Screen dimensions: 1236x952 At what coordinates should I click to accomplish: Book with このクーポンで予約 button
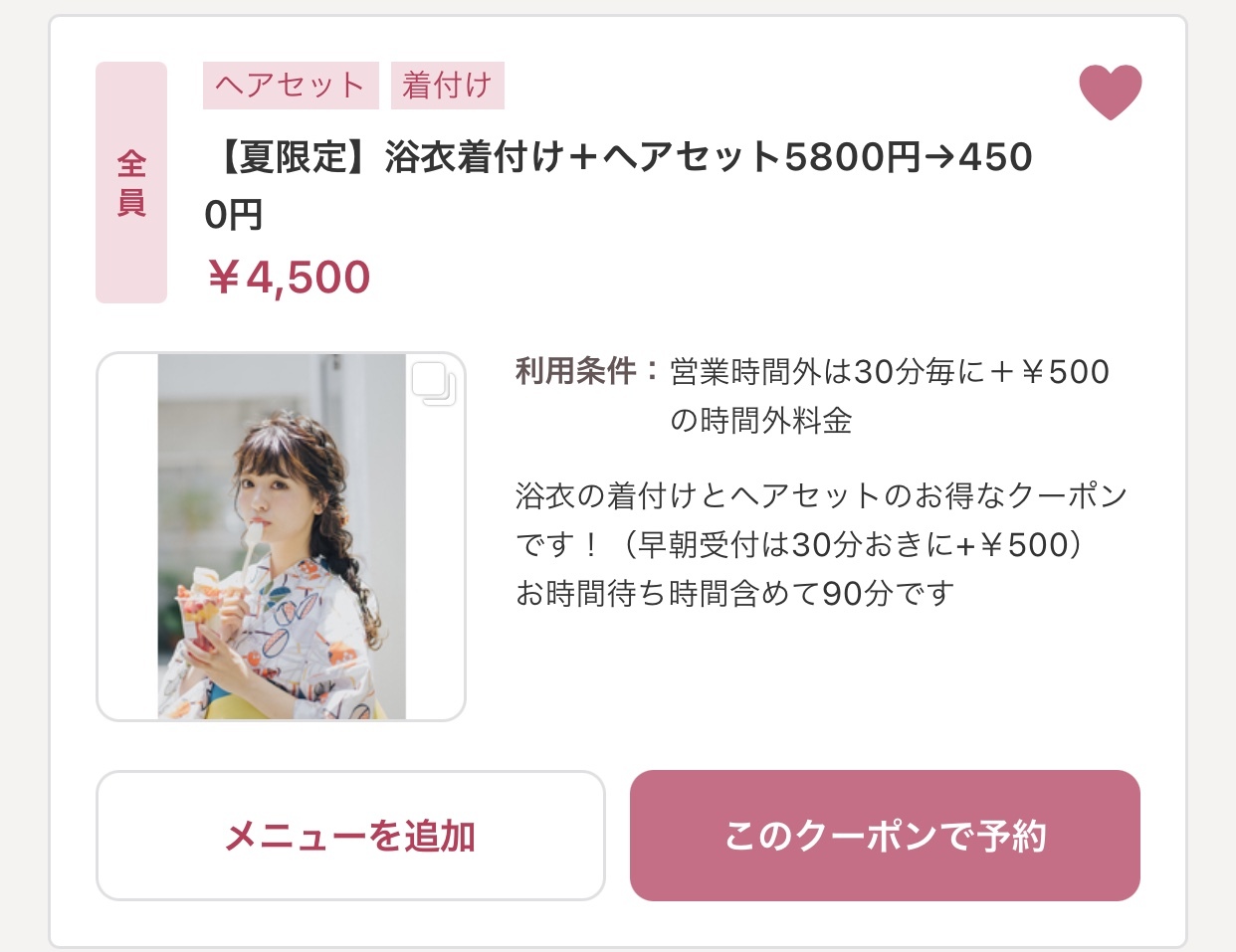[885, 836]
